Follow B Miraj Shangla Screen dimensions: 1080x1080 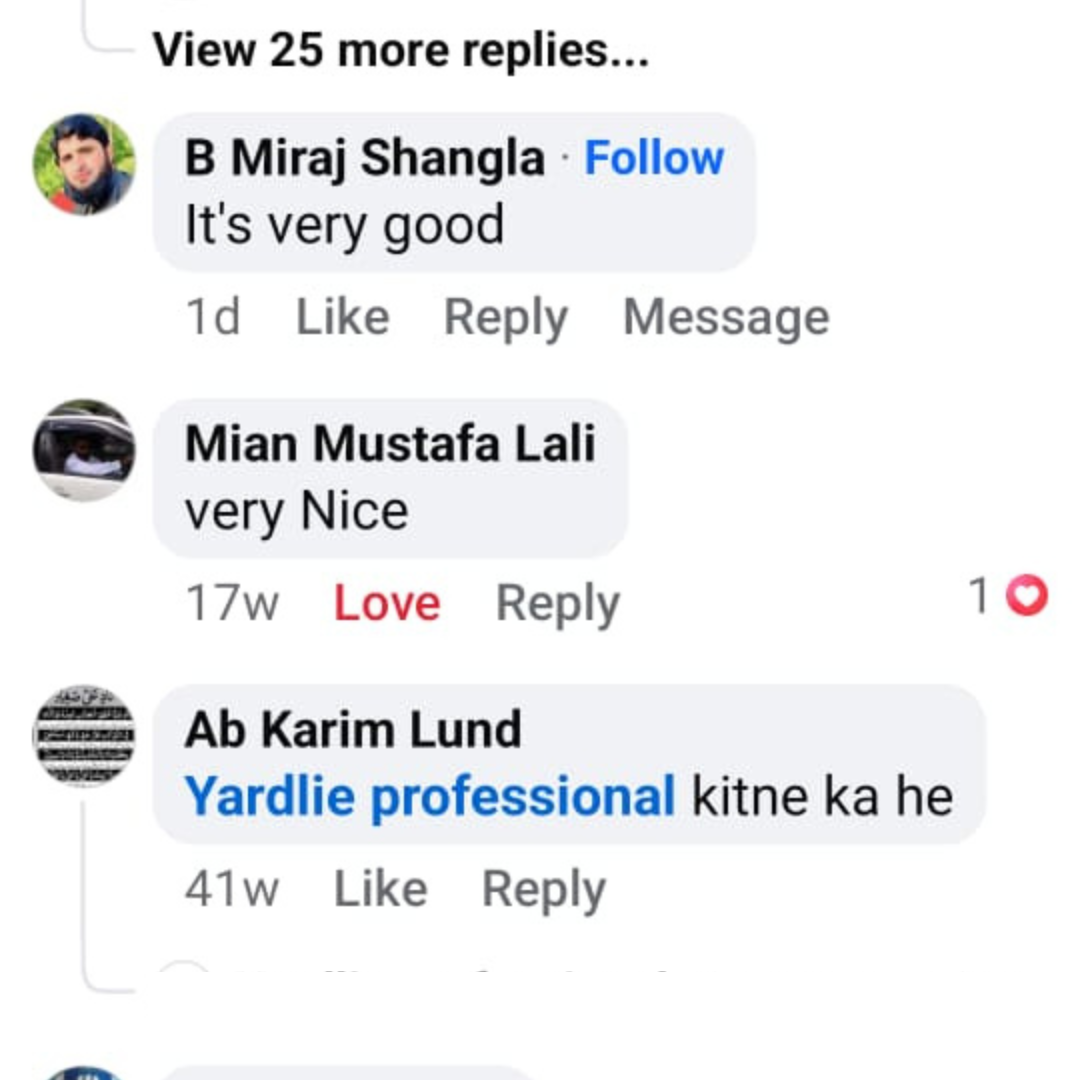654,158
